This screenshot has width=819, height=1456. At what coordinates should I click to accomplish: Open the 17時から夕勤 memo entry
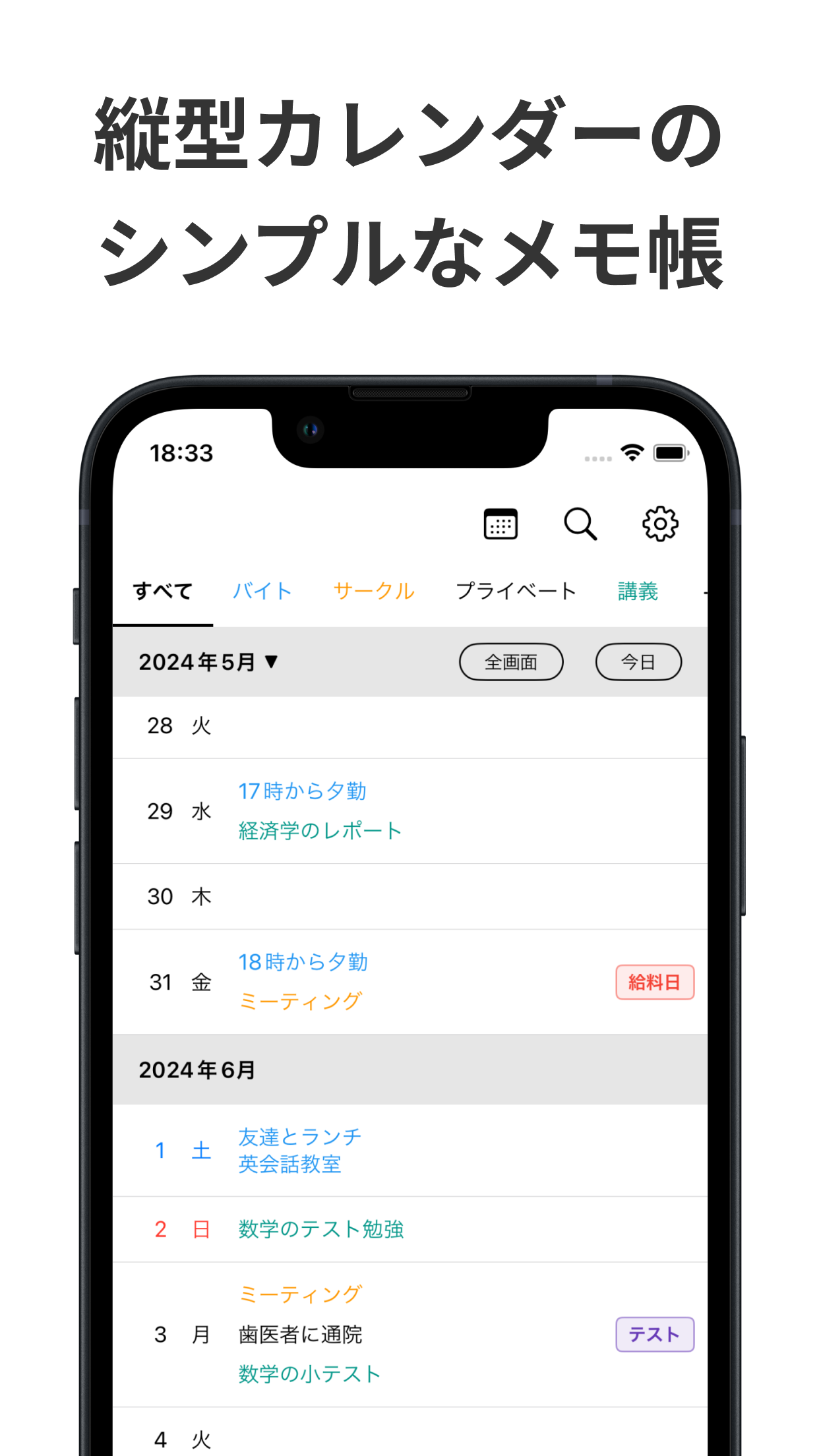tap(303, 791)
